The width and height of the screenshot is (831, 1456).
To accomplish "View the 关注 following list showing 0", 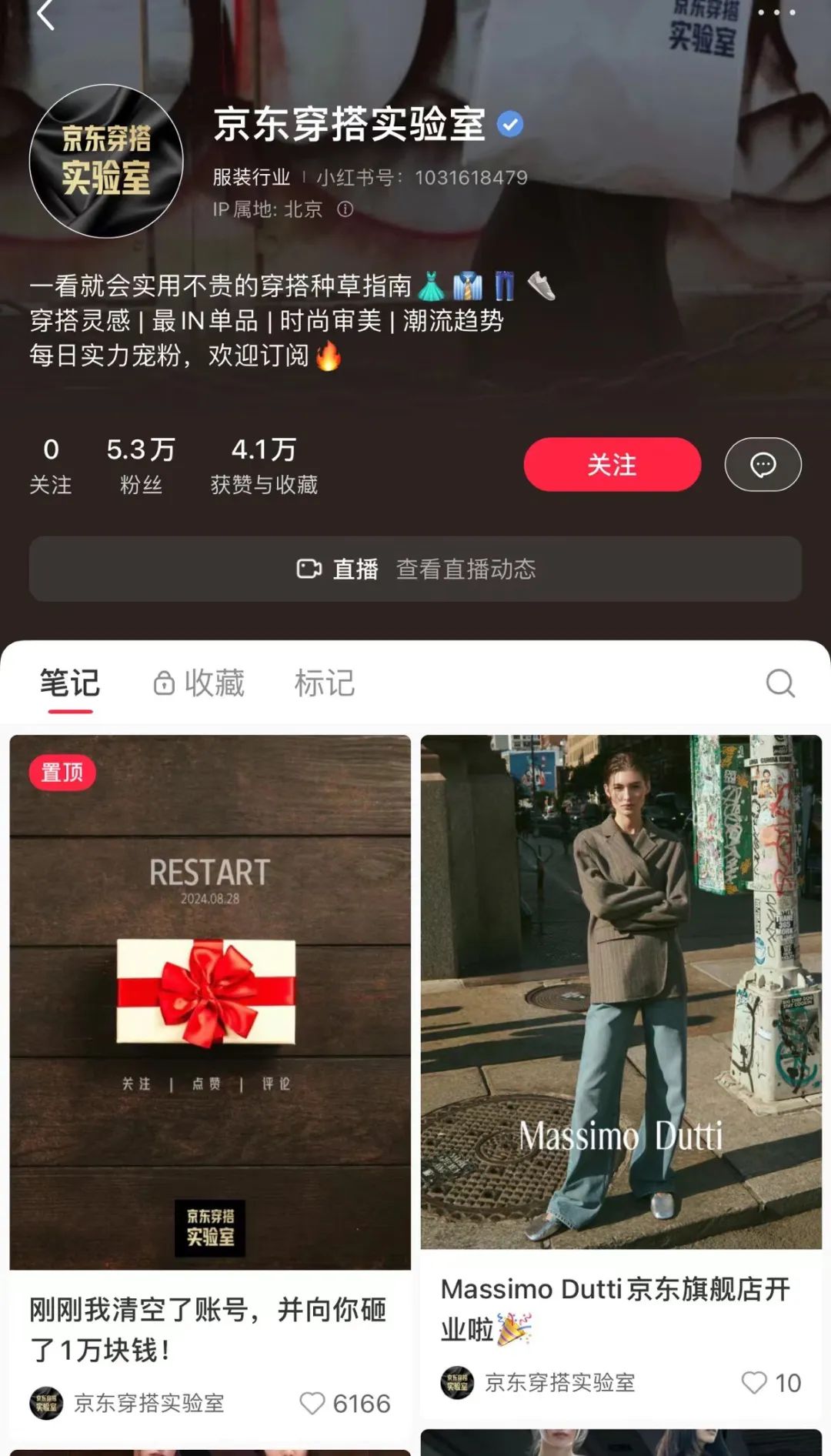I will (x=51, y=465).
